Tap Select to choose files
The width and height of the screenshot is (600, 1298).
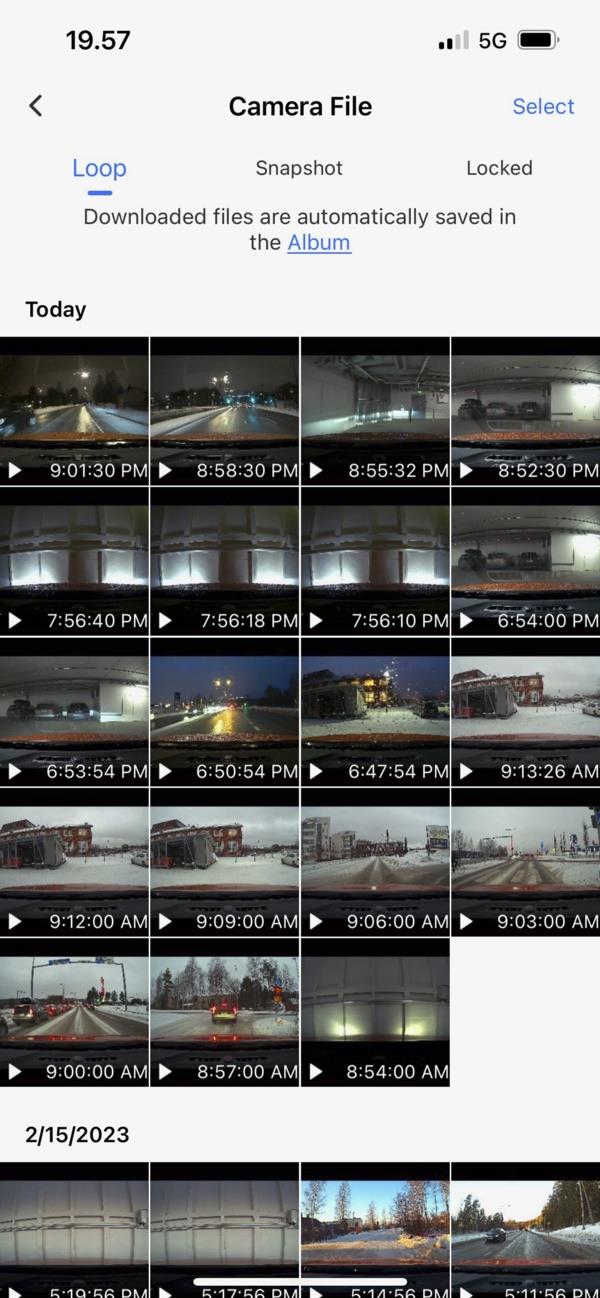pos(543,106)
